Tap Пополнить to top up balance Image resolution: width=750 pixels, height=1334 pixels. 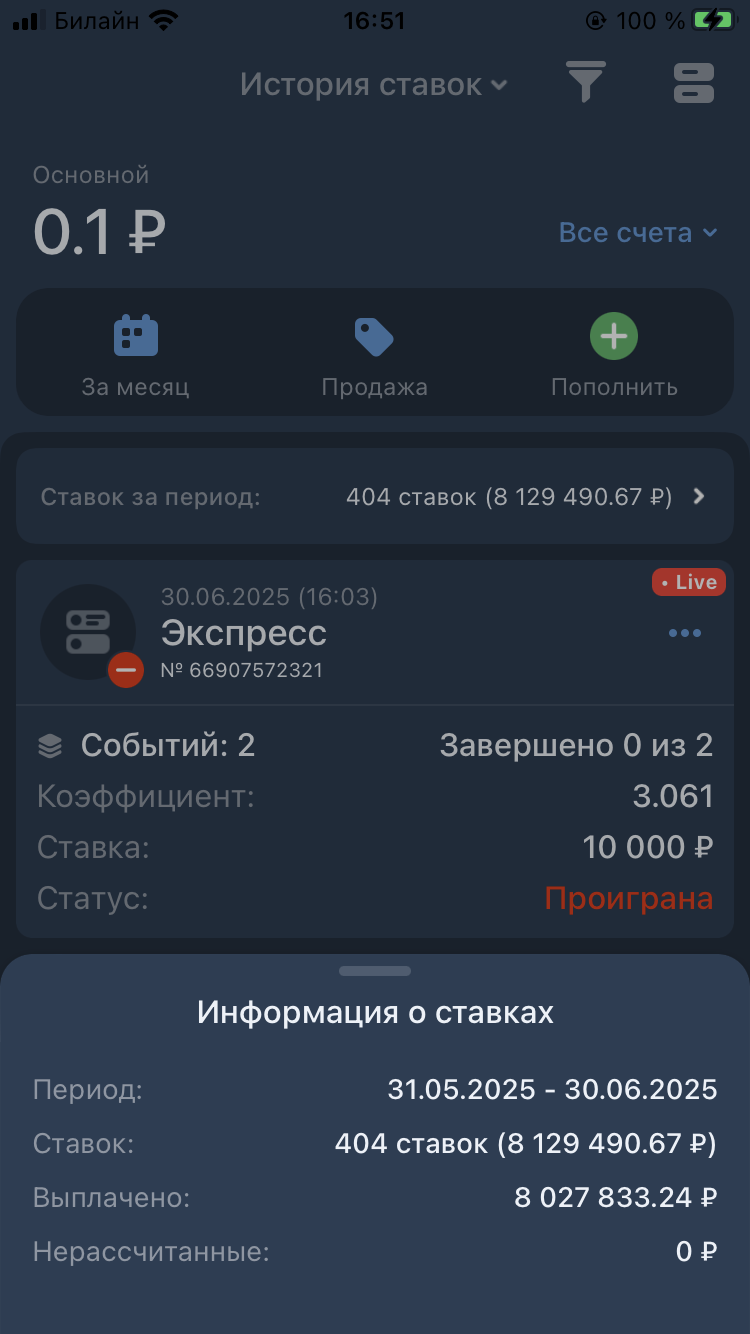[x=614, y=355]
